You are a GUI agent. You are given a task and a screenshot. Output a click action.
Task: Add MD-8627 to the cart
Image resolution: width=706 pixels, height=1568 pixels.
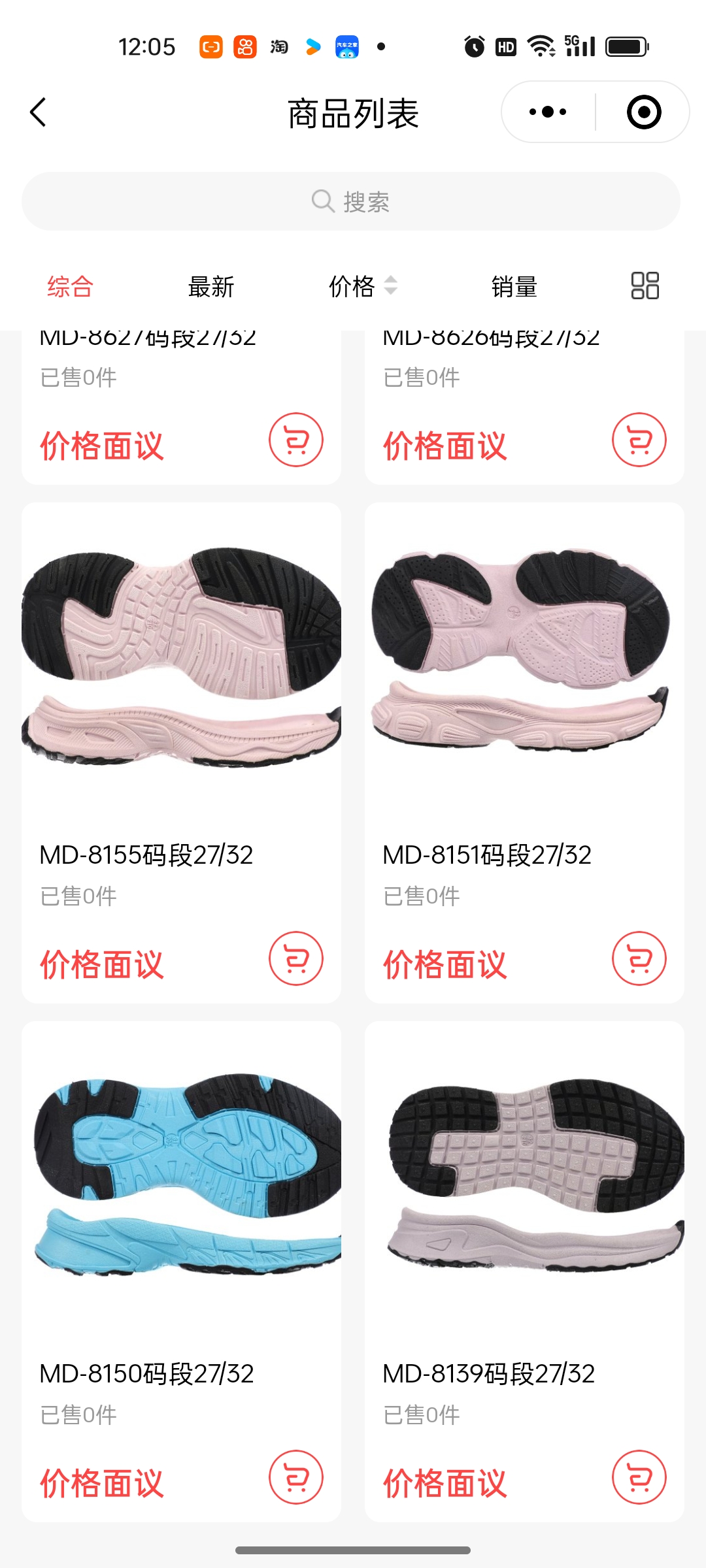pyautogui.click(x=296, y=440)
